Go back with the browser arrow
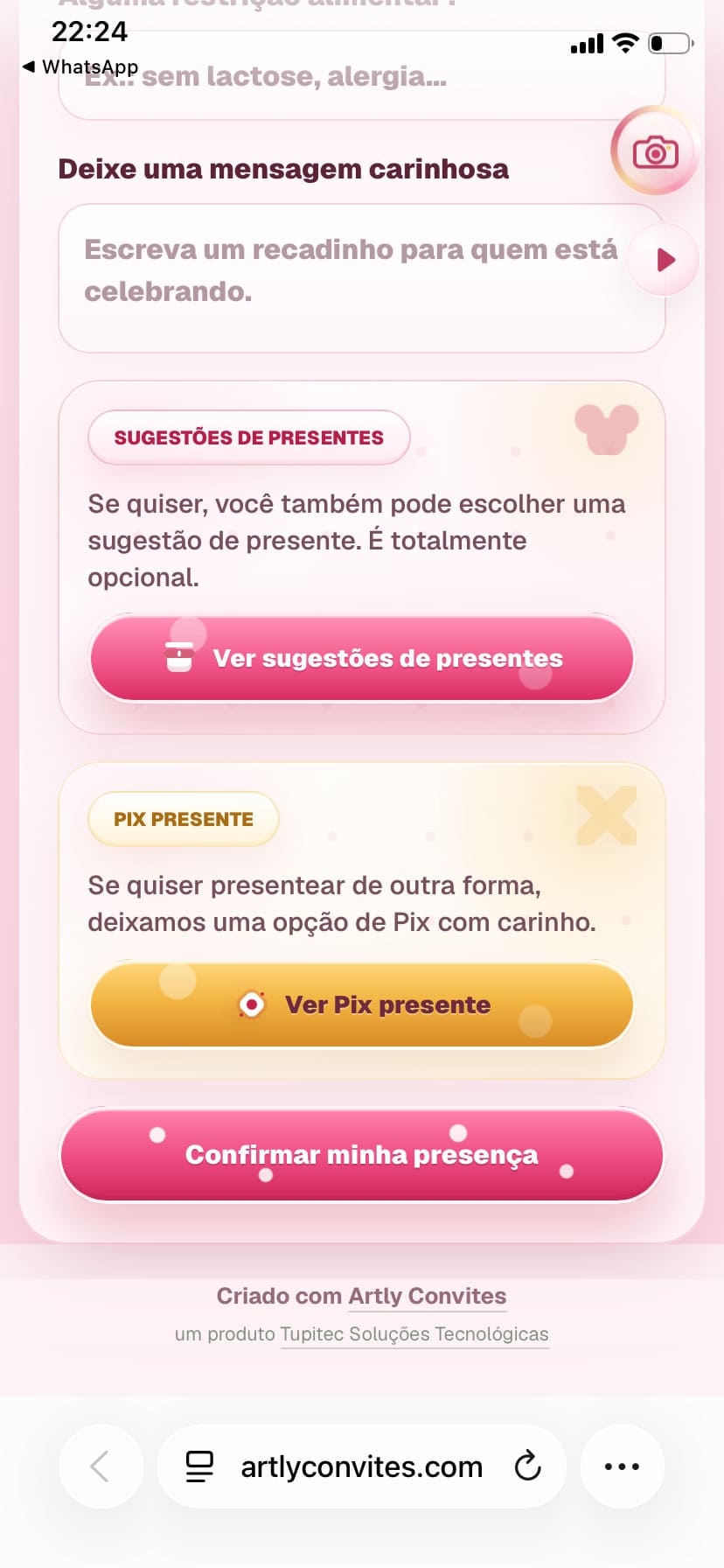 pyautogui.click(x=101, y=1466)
